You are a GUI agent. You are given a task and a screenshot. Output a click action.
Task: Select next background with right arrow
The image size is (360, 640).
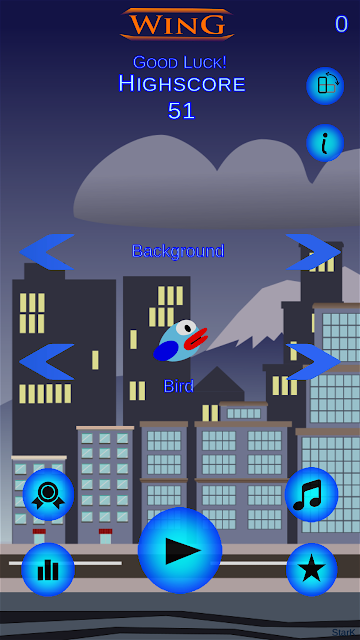(313, 252)
